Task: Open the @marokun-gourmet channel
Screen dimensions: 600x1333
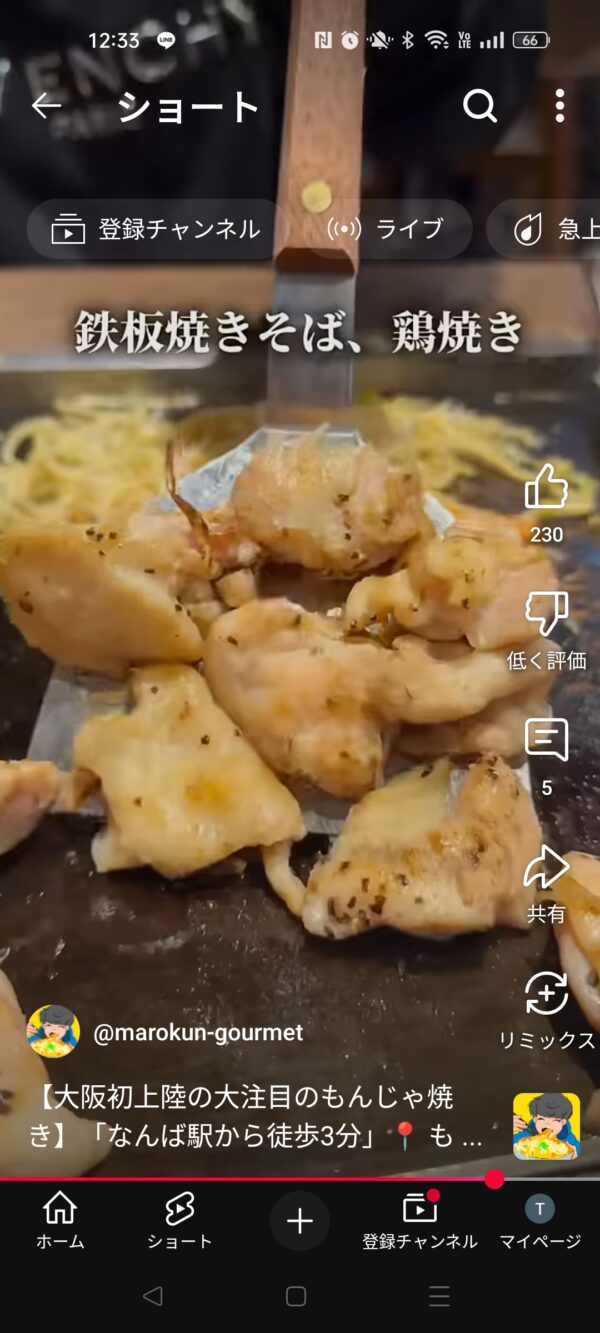Action: click(197, 1033)
